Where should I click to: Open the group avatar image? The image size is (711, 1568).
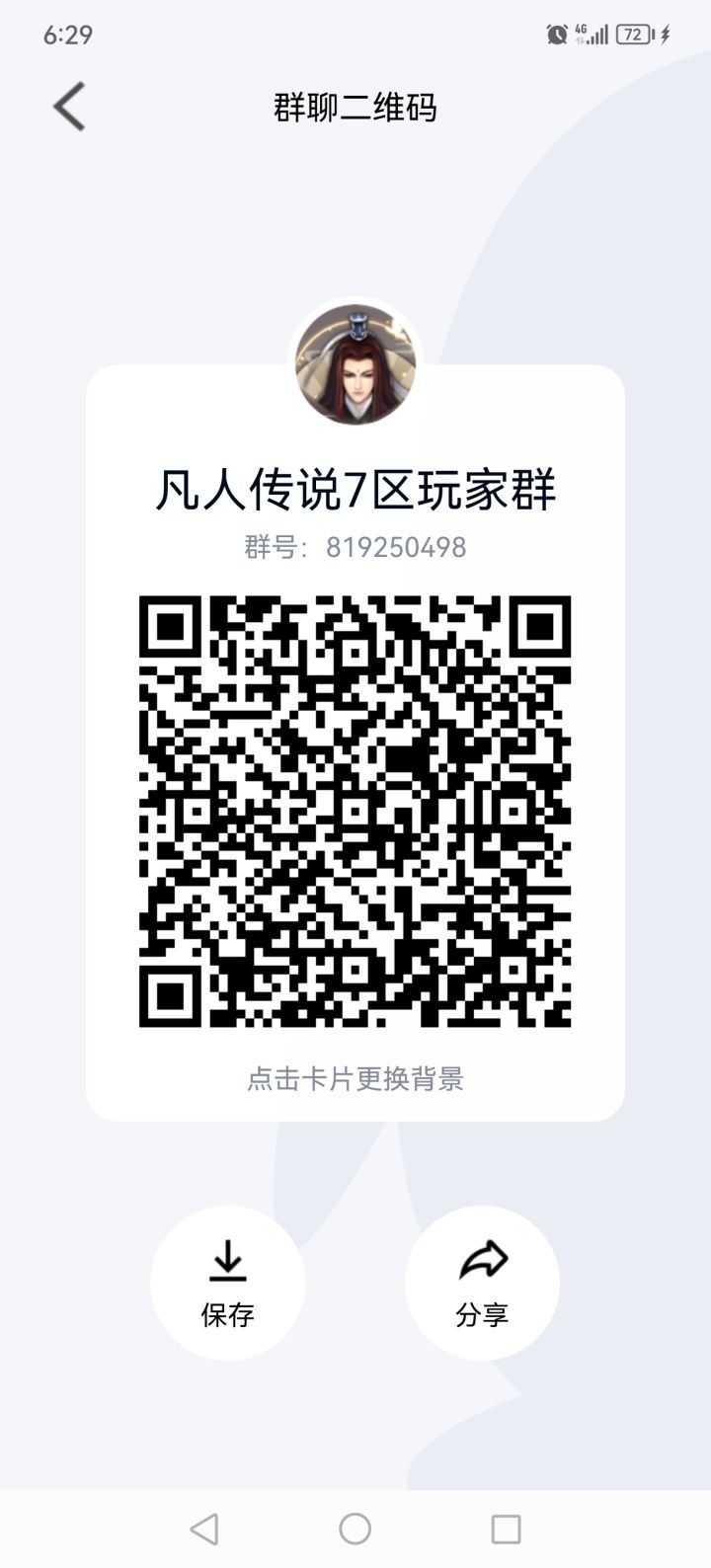pos(355,360)
